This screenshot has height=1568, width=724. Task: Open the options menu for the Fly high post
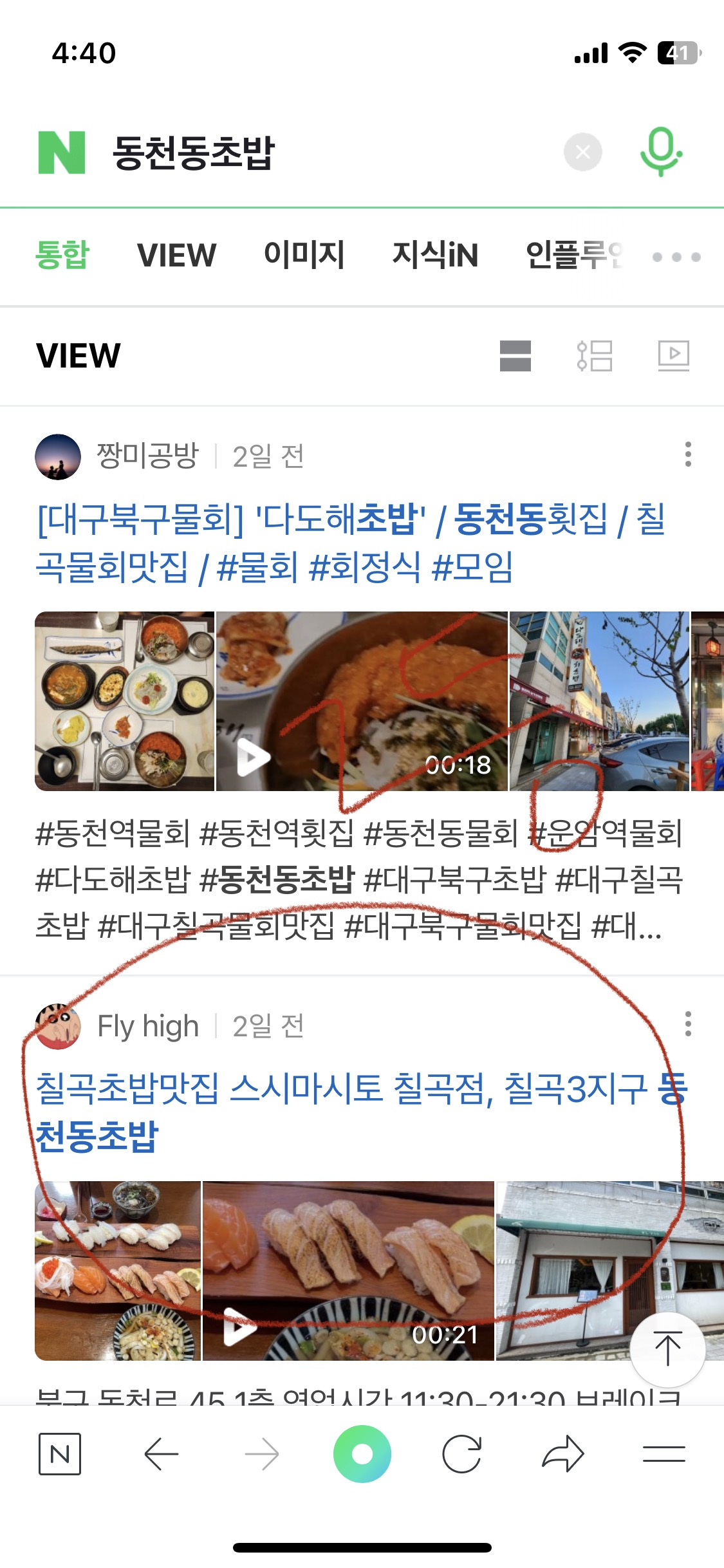tap(688, 1023)
